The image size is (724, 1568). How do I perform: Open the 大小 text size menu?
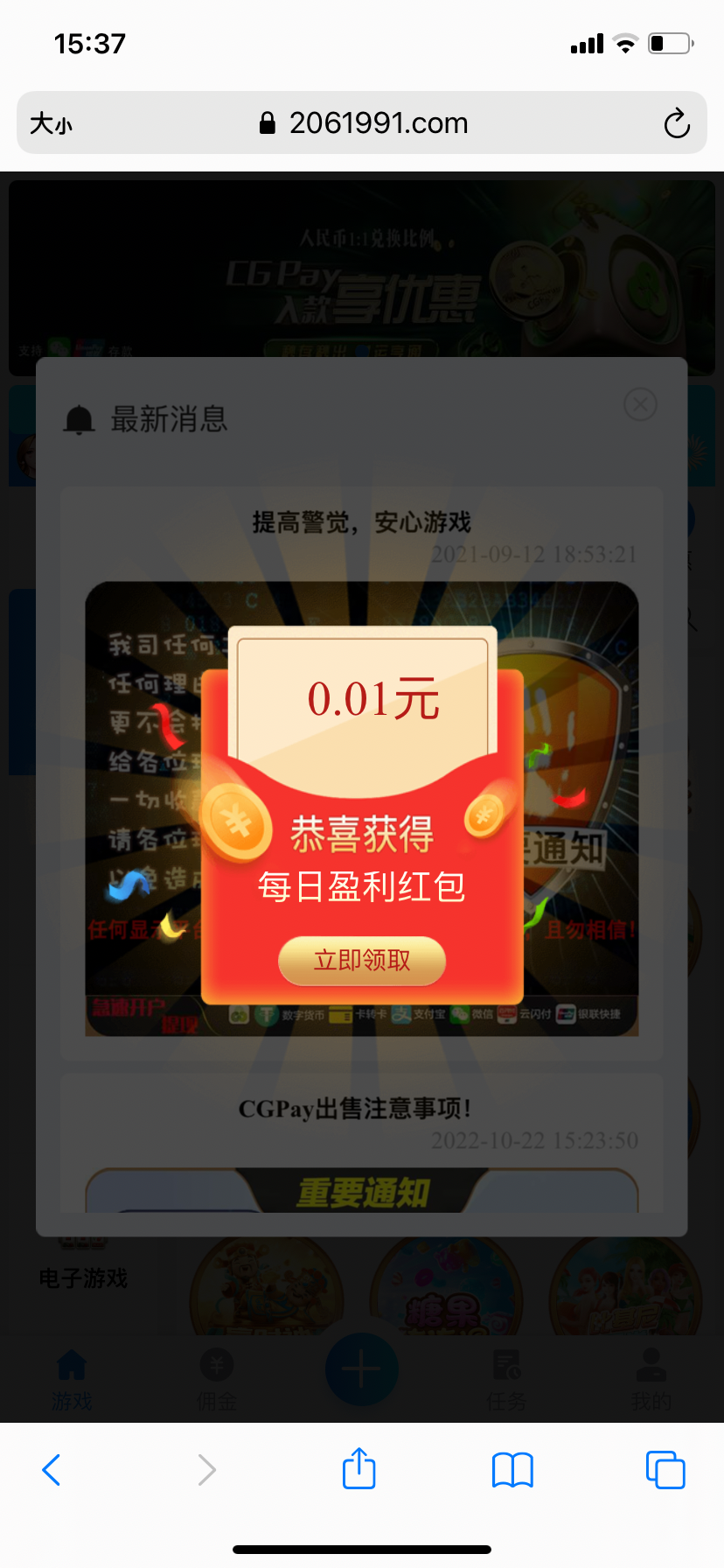pyautogui.click(x=51, y=123)
